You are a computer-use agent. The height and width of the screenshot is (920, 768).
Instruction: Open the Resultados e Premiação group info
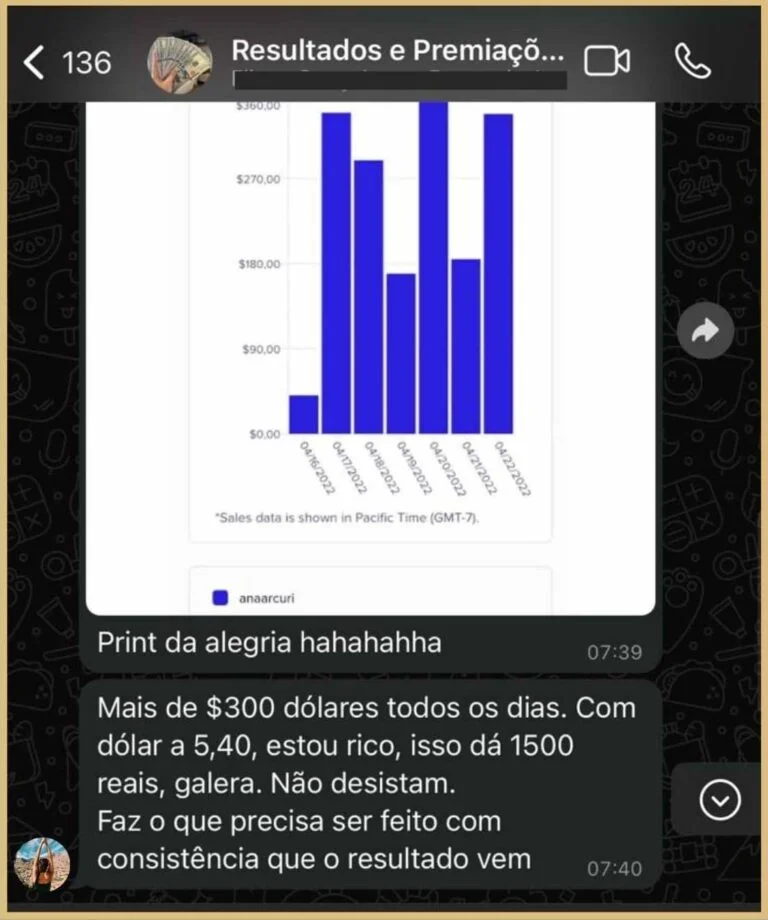400,52
